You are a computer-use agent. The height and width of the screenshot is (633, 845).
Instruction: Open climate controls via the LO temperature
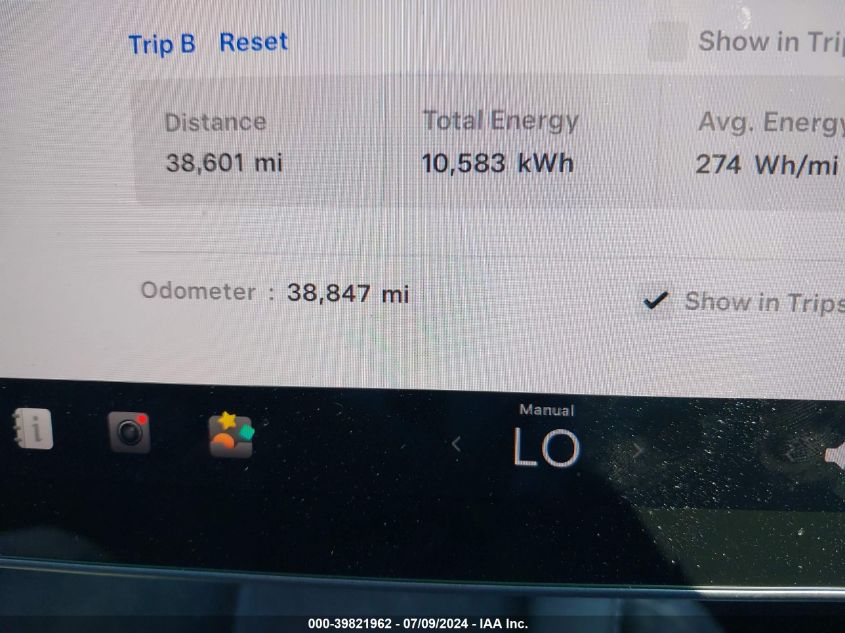pyautogui.click(x=546, y=447)
